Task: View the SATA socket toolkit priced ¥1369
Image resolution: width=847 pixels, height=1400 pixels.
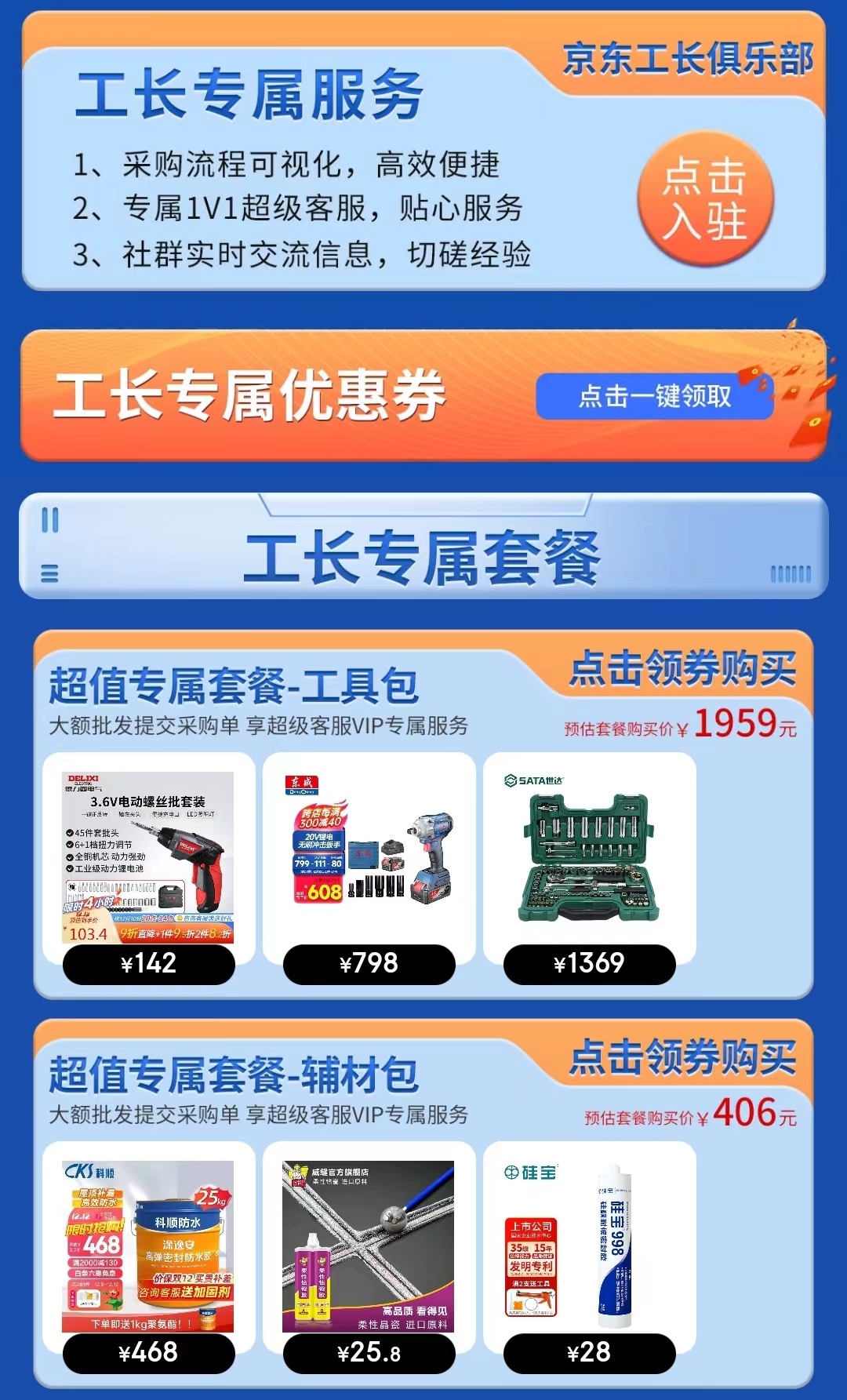Action: pos(589,868)
